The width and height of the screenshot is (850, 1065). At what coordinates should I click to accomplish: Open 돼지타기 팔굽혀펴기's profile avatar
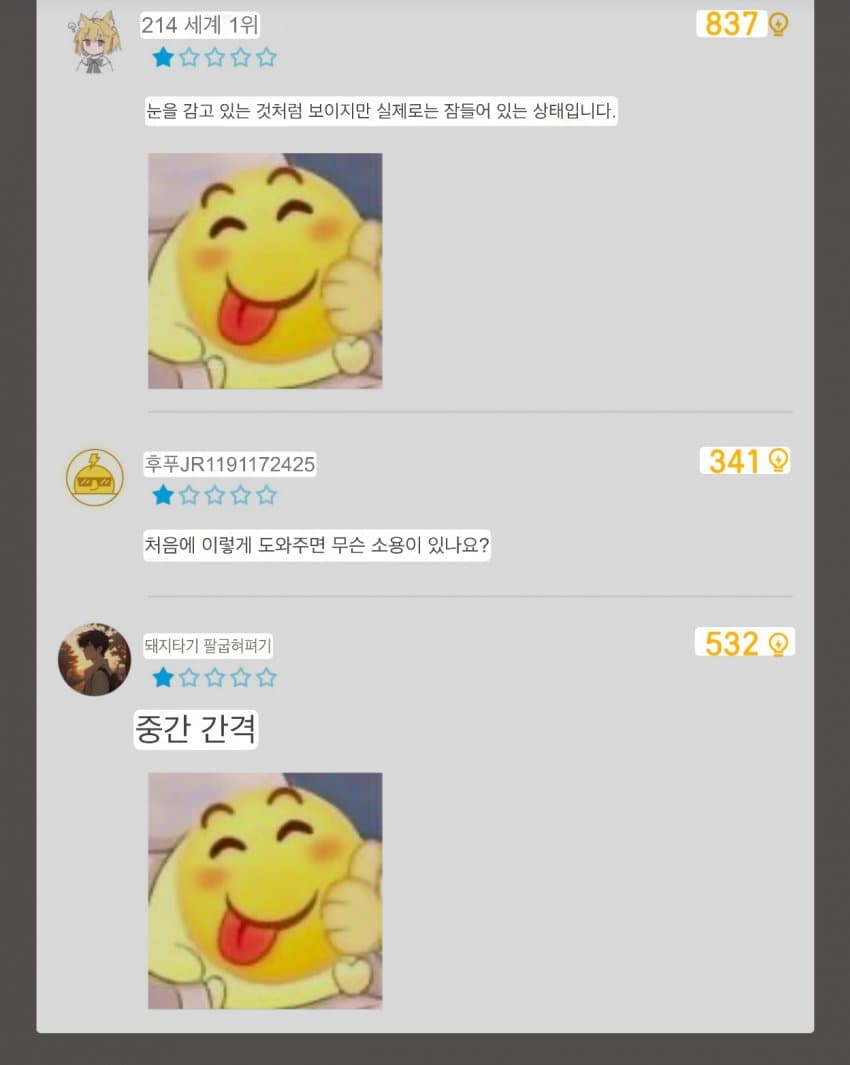[94, 659]
